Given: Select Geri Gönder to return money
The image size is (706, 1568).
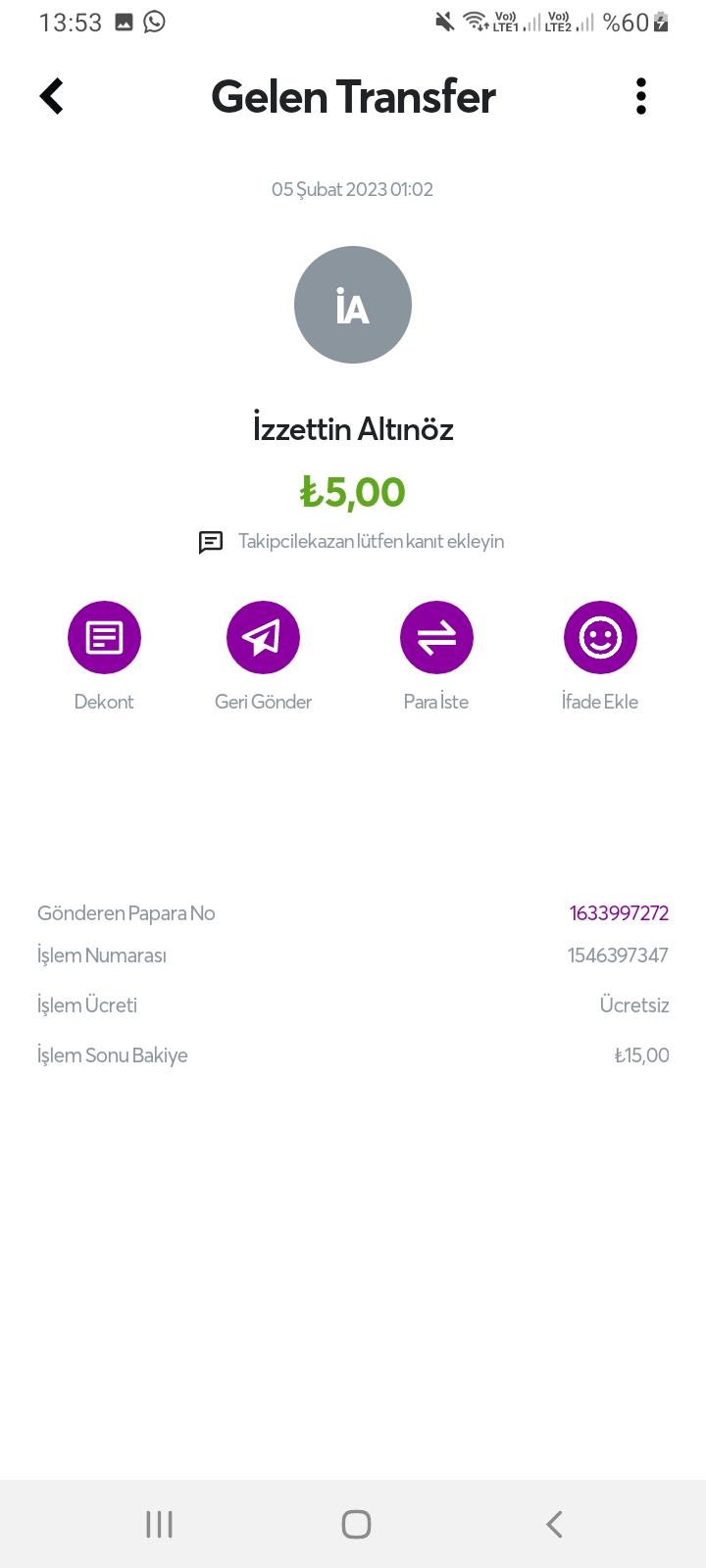Looking at the screenshot, I should click(263, 638).
